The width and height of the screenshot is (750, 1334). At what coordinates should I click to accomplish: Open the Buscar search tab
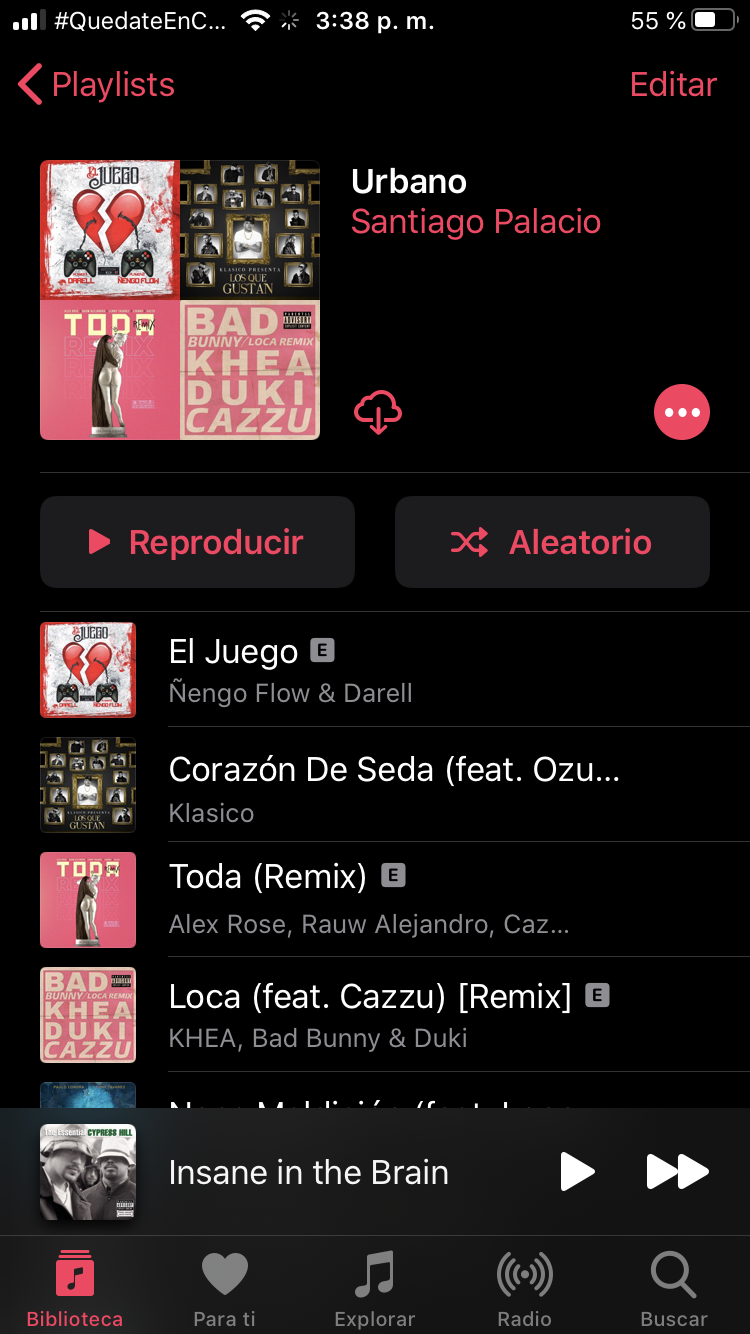673,1288
